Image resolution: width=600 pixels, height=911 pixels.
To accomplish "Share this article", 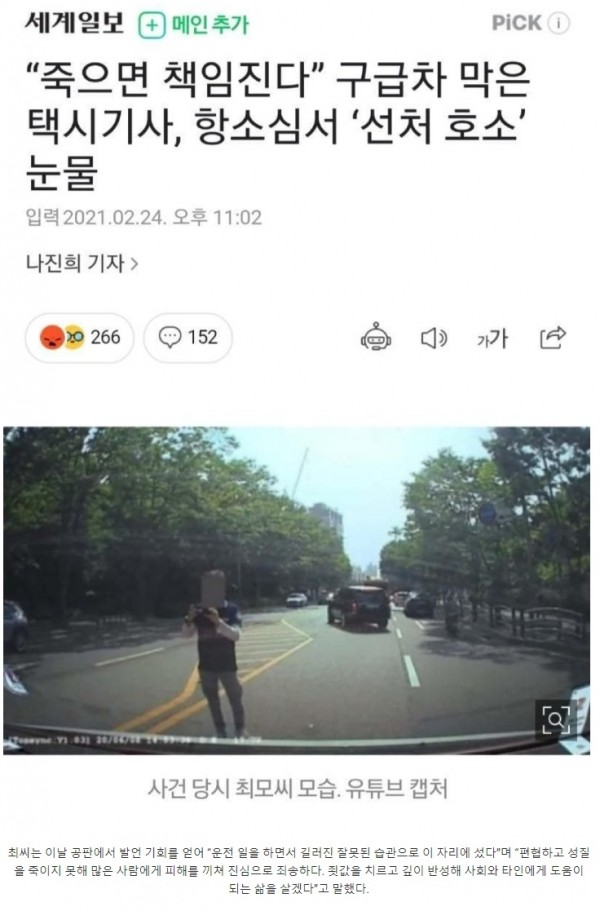I will click(553, 337).
